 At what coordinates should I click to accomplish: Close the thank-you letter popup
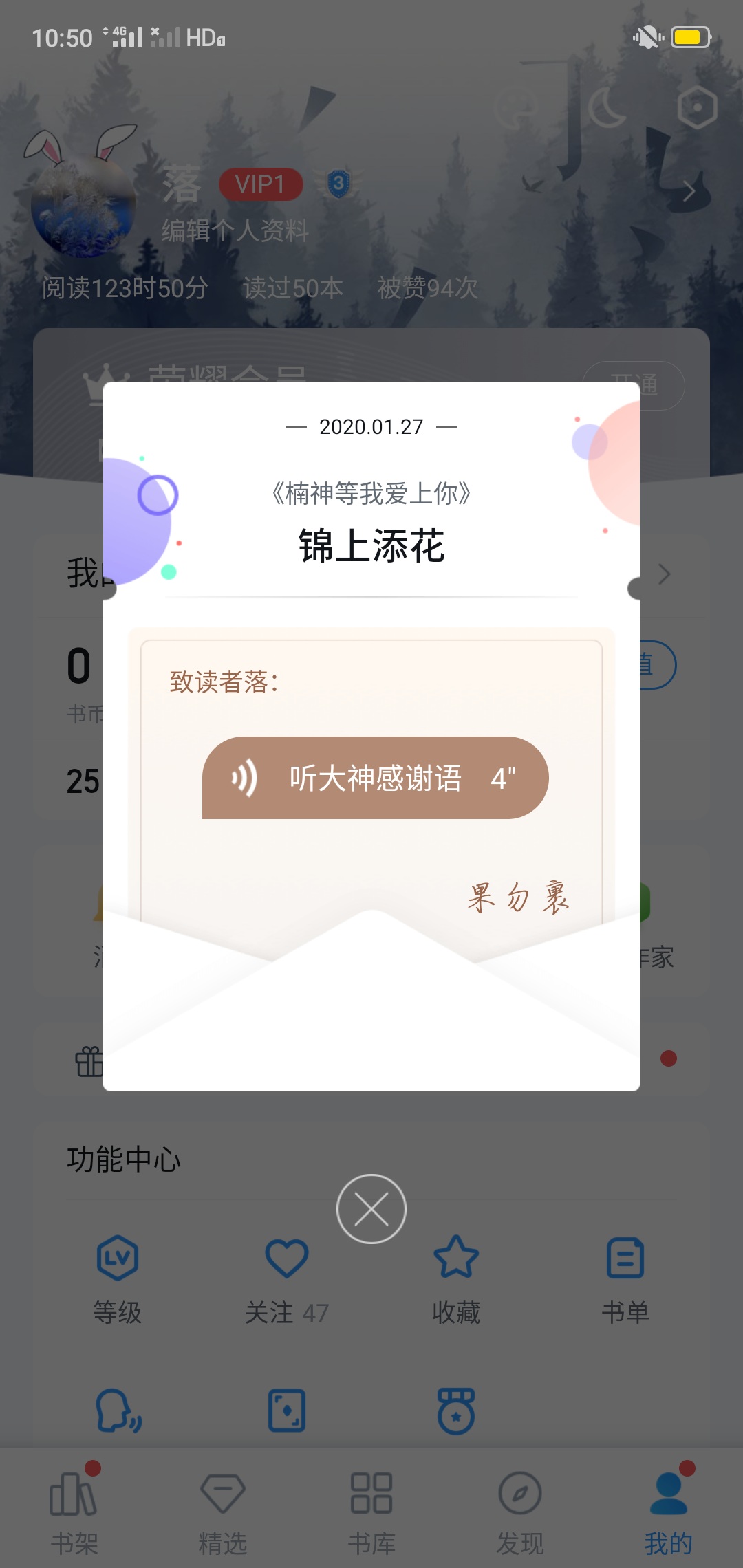pyautogui.click(x=371, y=1209)
